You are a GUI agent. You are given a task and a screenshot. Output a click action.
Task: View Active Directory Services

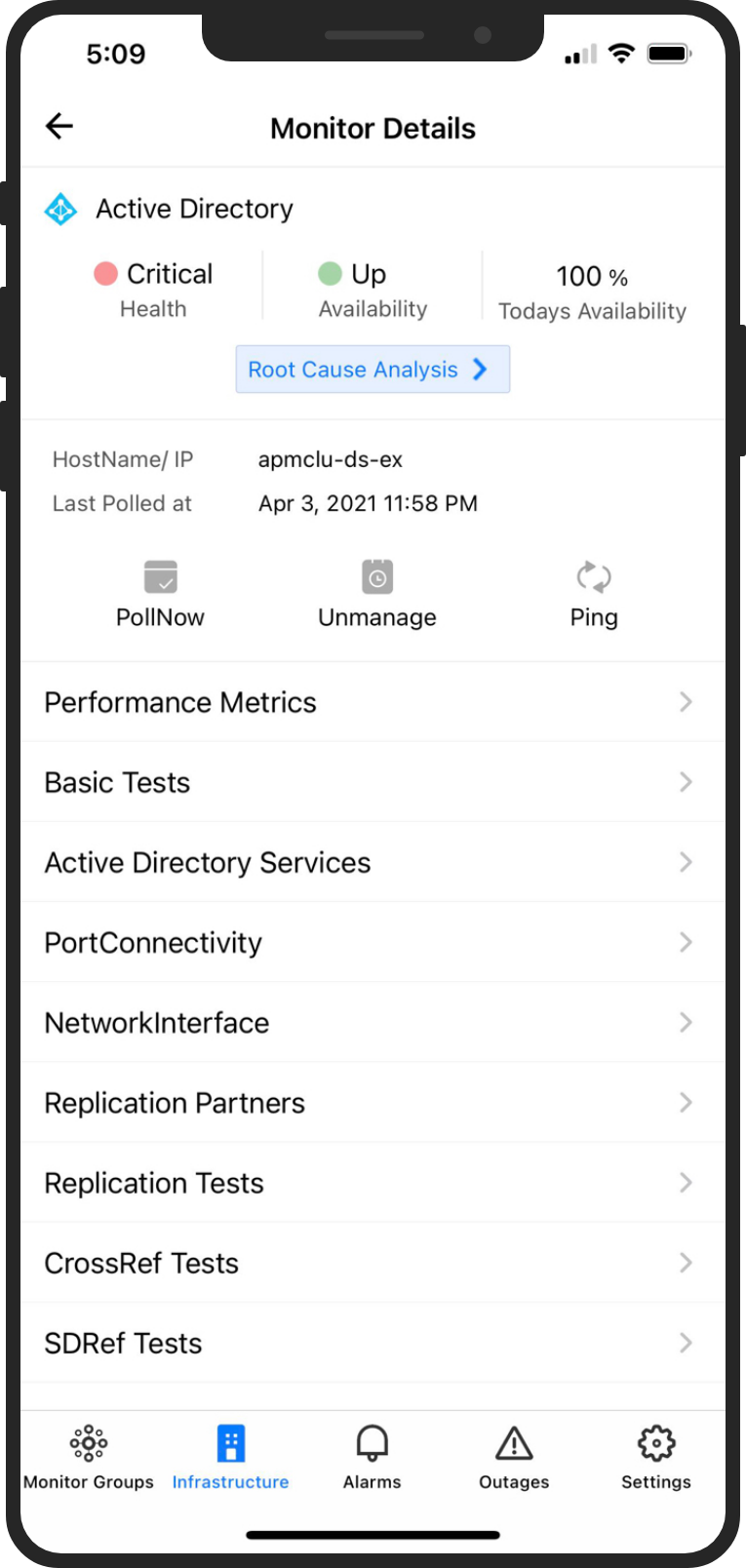(373, 862)
